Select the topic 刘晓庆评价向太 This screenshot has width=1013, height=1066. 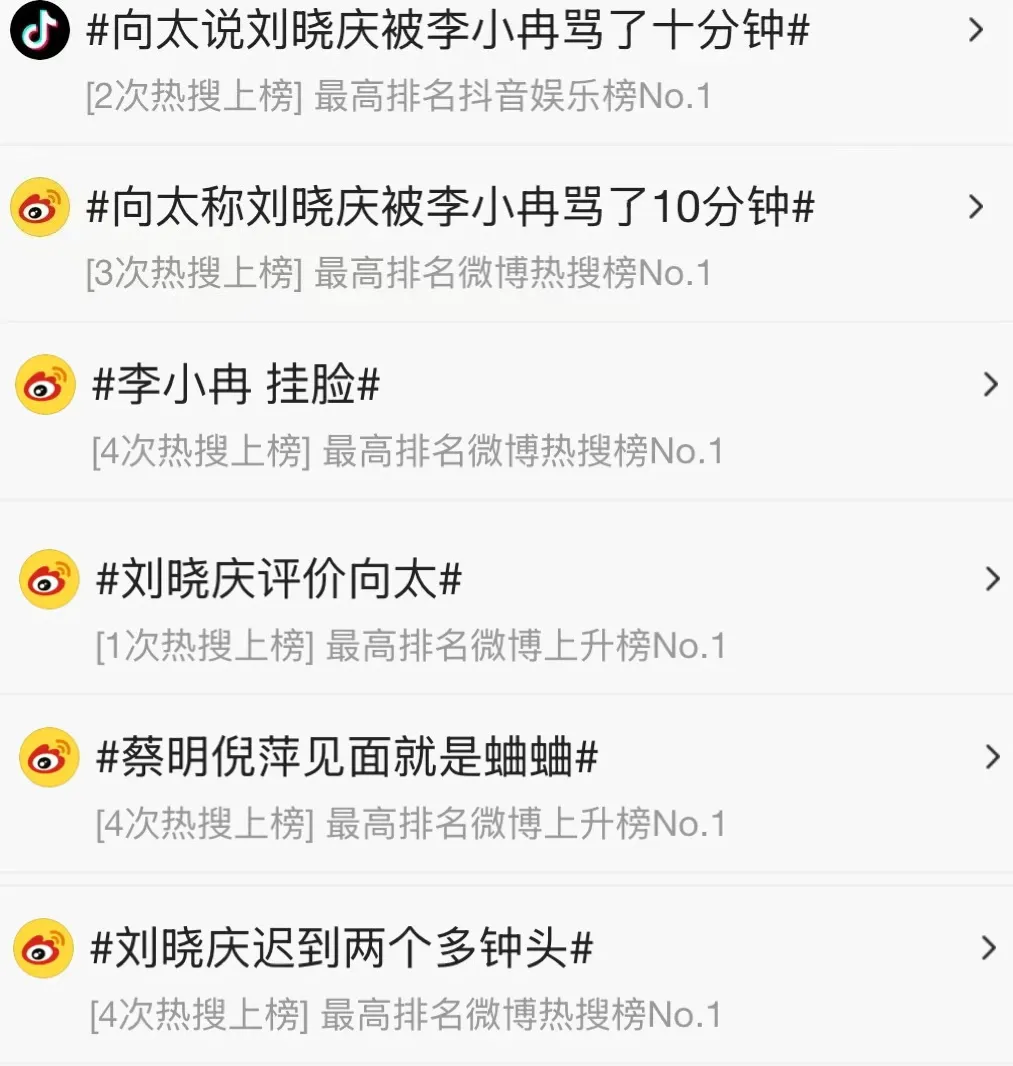coord(278,579)
